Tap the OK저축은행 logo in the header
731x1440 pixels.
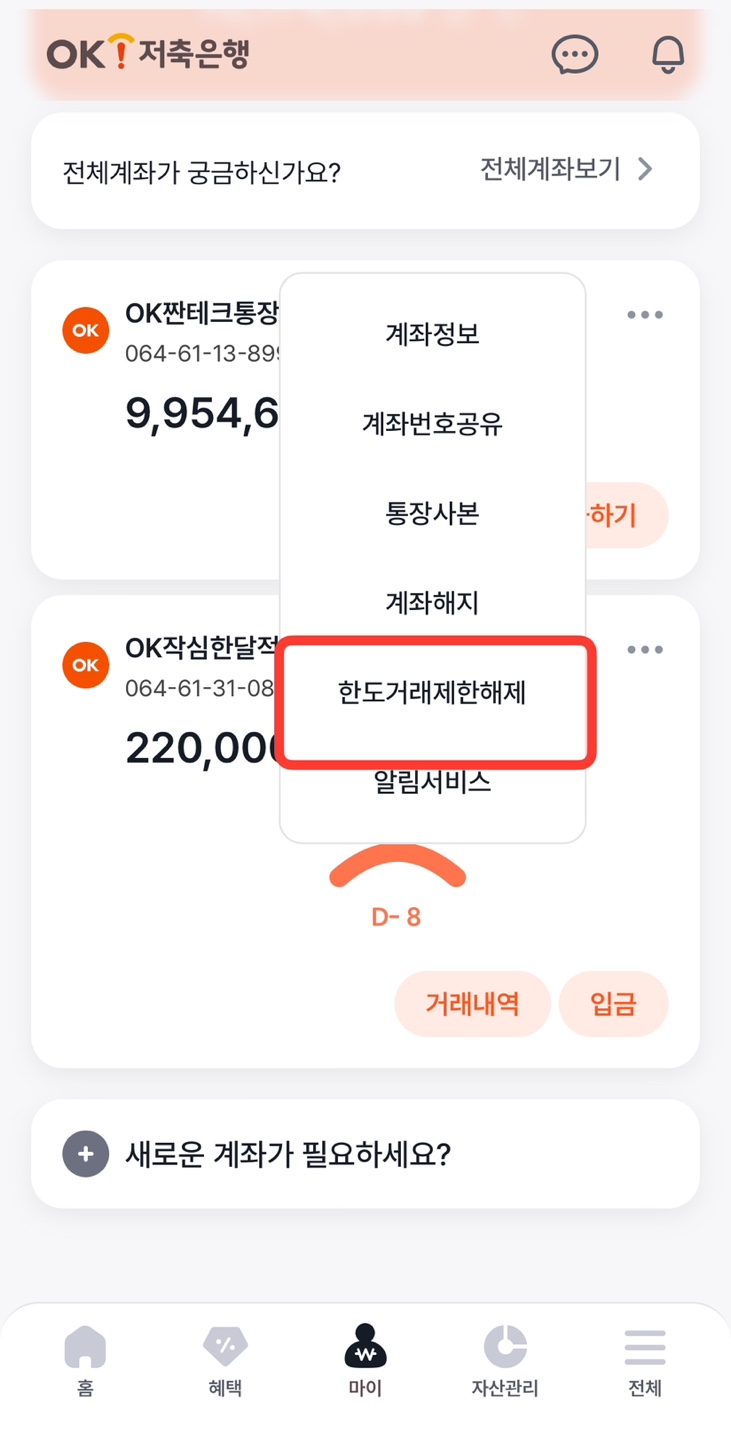tap(147, 55)
